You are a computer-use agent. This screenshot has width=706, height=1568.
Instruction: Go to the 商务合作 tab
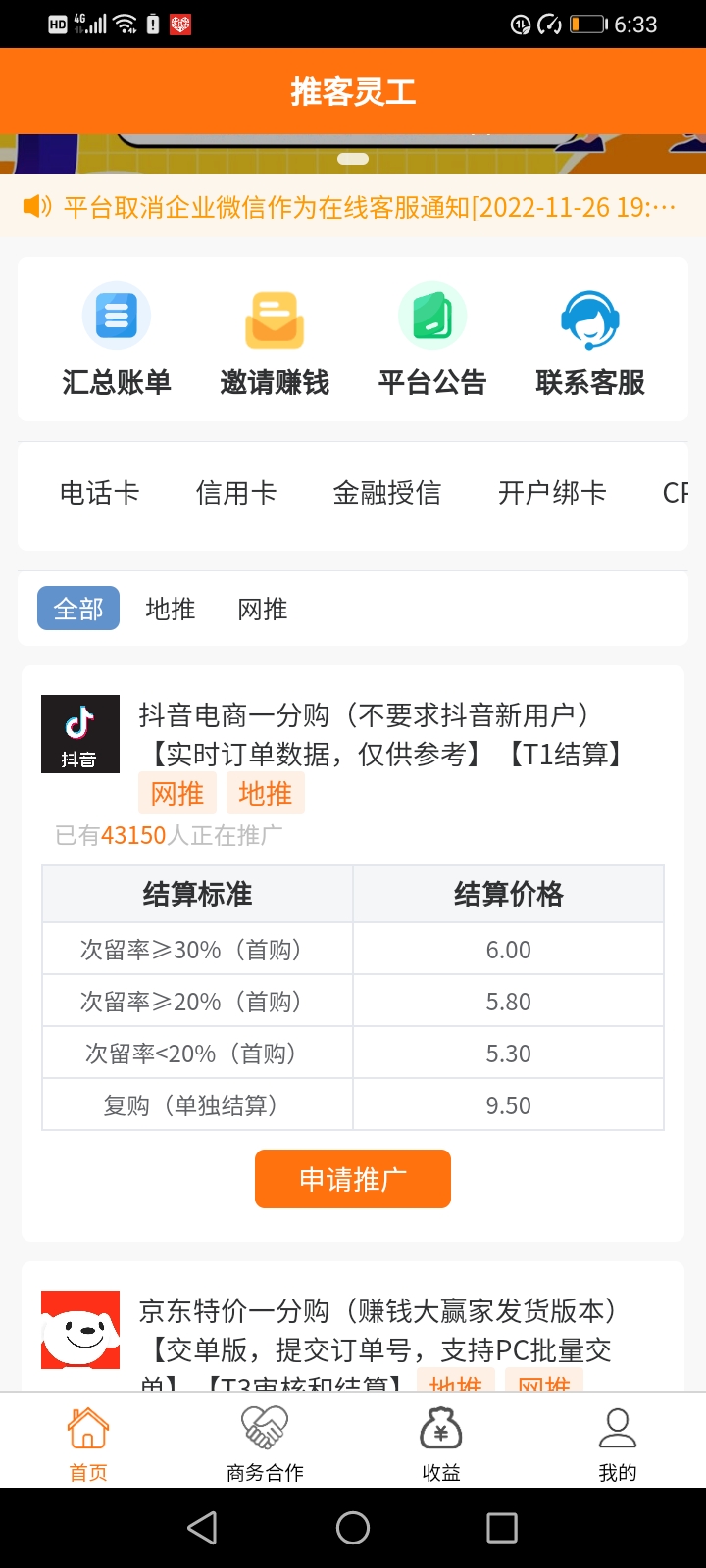coord(265,1443)
